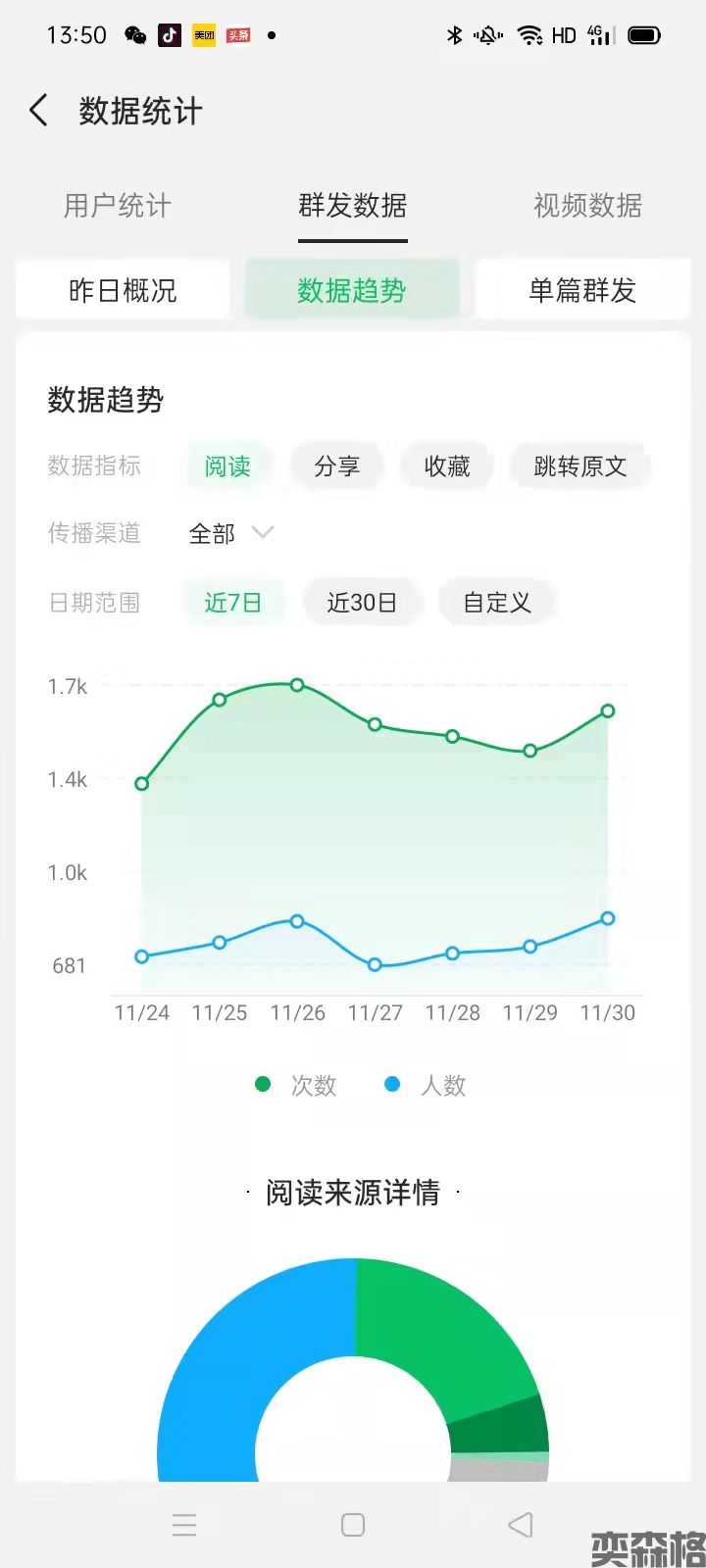Select the 跳转原文 metric chip

[x=580, y=466]
